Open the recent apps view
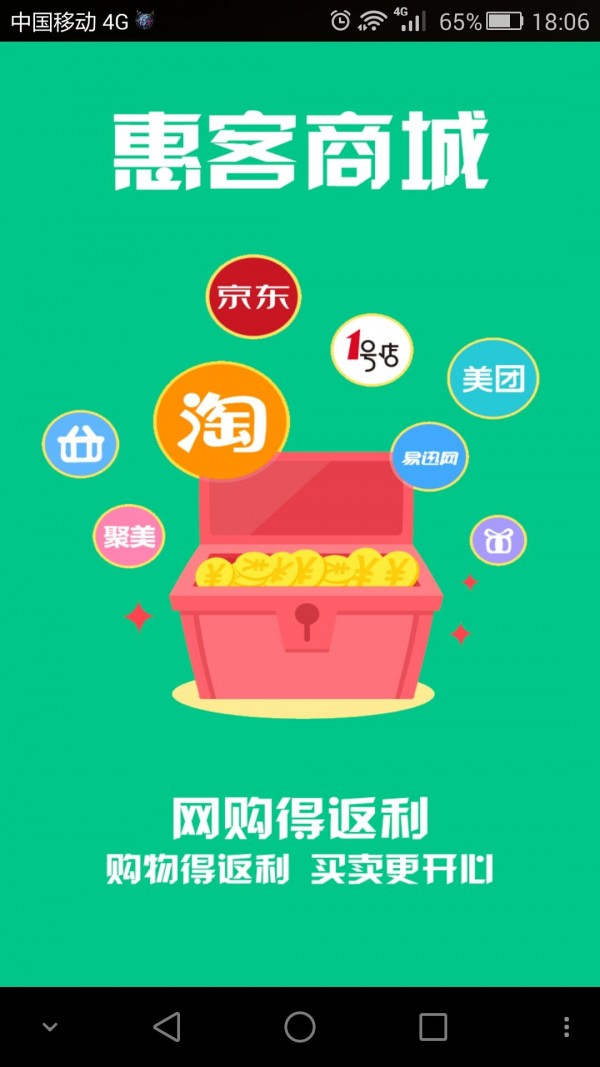The image size is (600, 1067). pyautogui.click(x=433, y=1026)
